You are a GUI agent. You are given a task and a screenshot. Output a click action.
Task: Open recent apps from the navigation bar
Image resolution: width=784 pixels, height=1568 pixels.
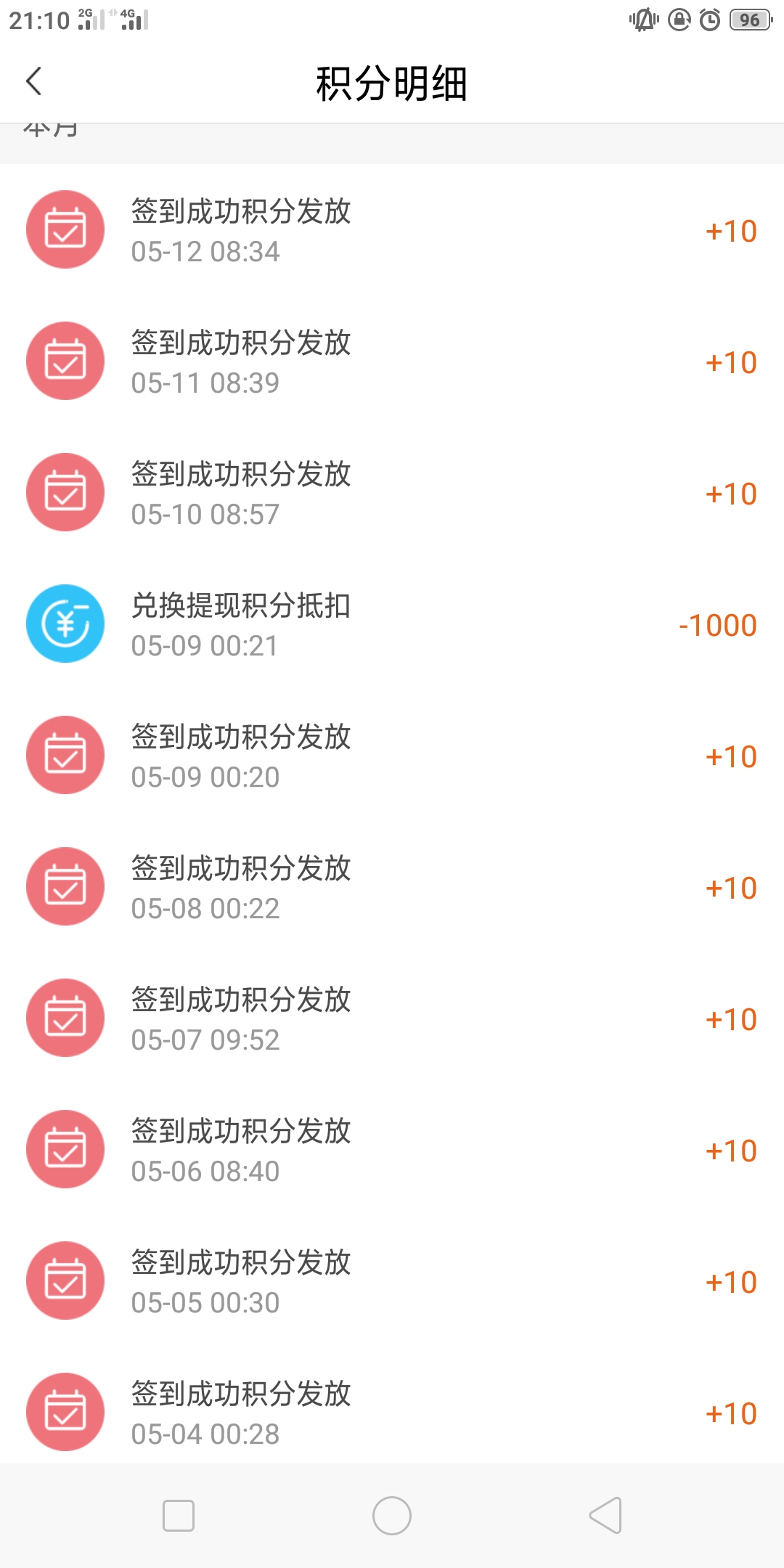[x=179, y=1516]
